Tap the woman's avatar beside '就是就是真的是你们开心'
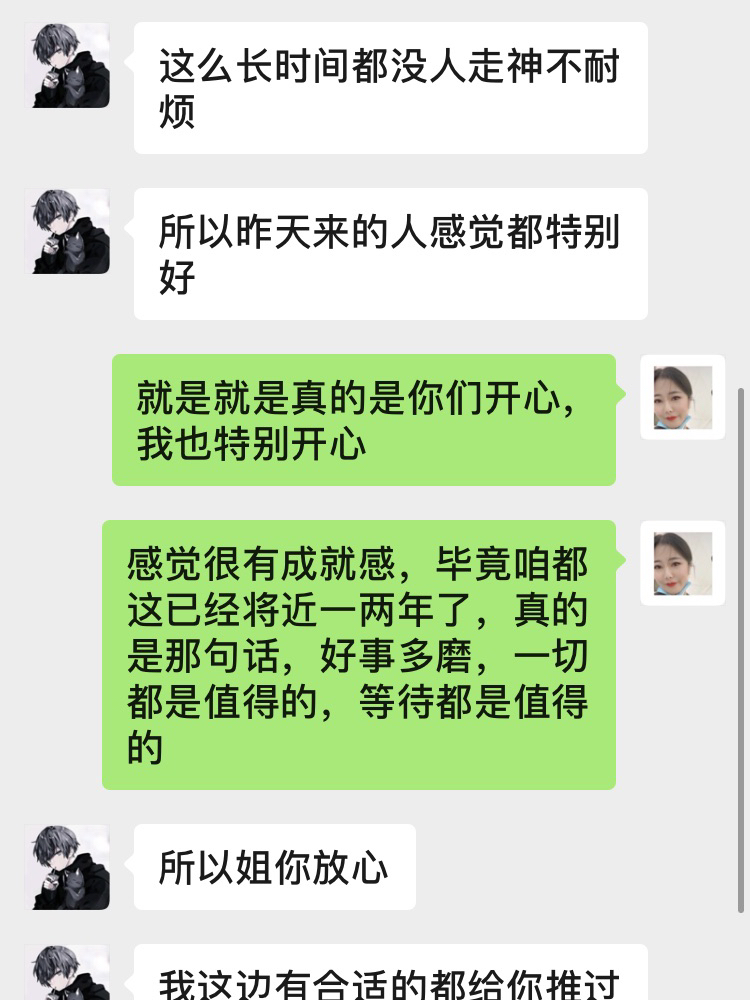This screenshot has height=1000, width=750. [683, 397]
